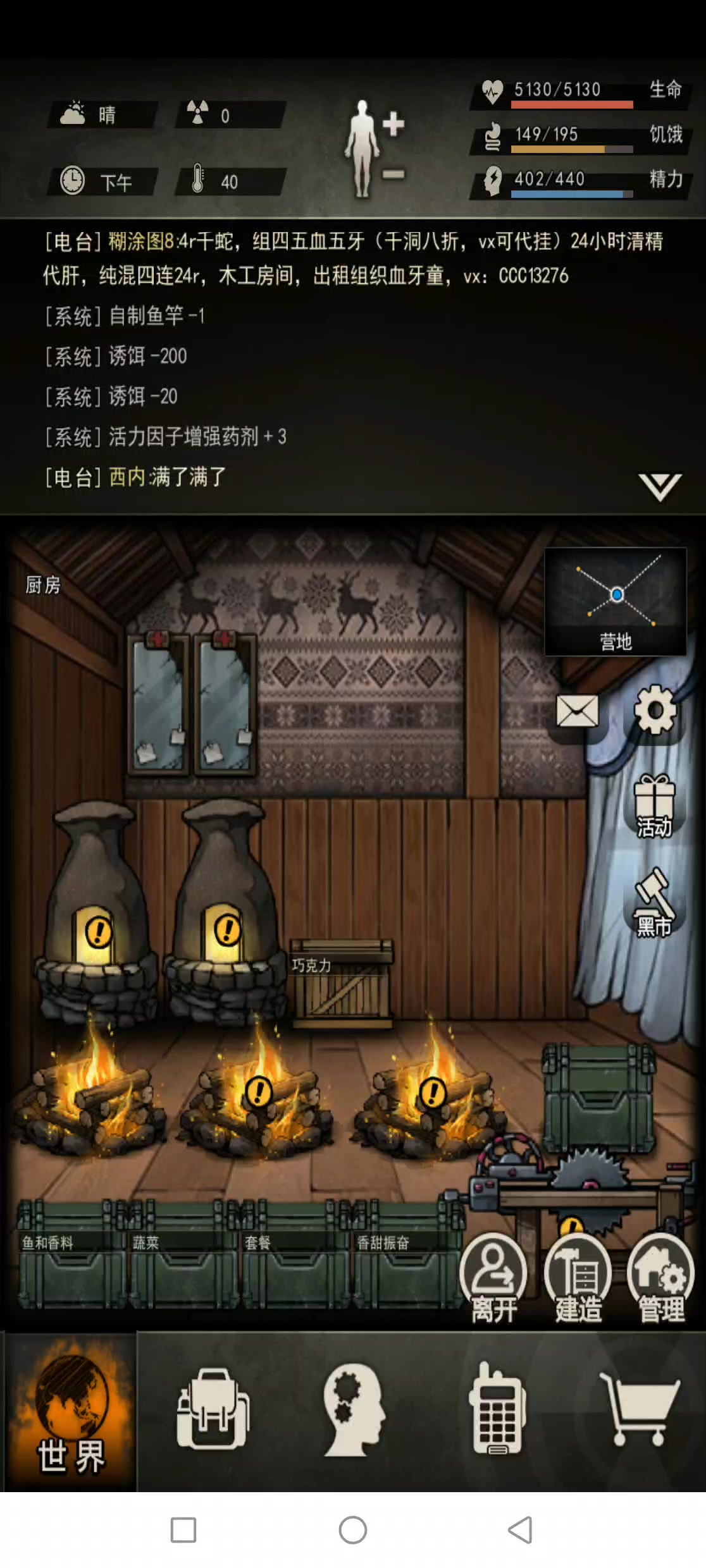Open the radio walkie-talkie chat
The image size is (706, 1568).
(x=497, y=1408)
